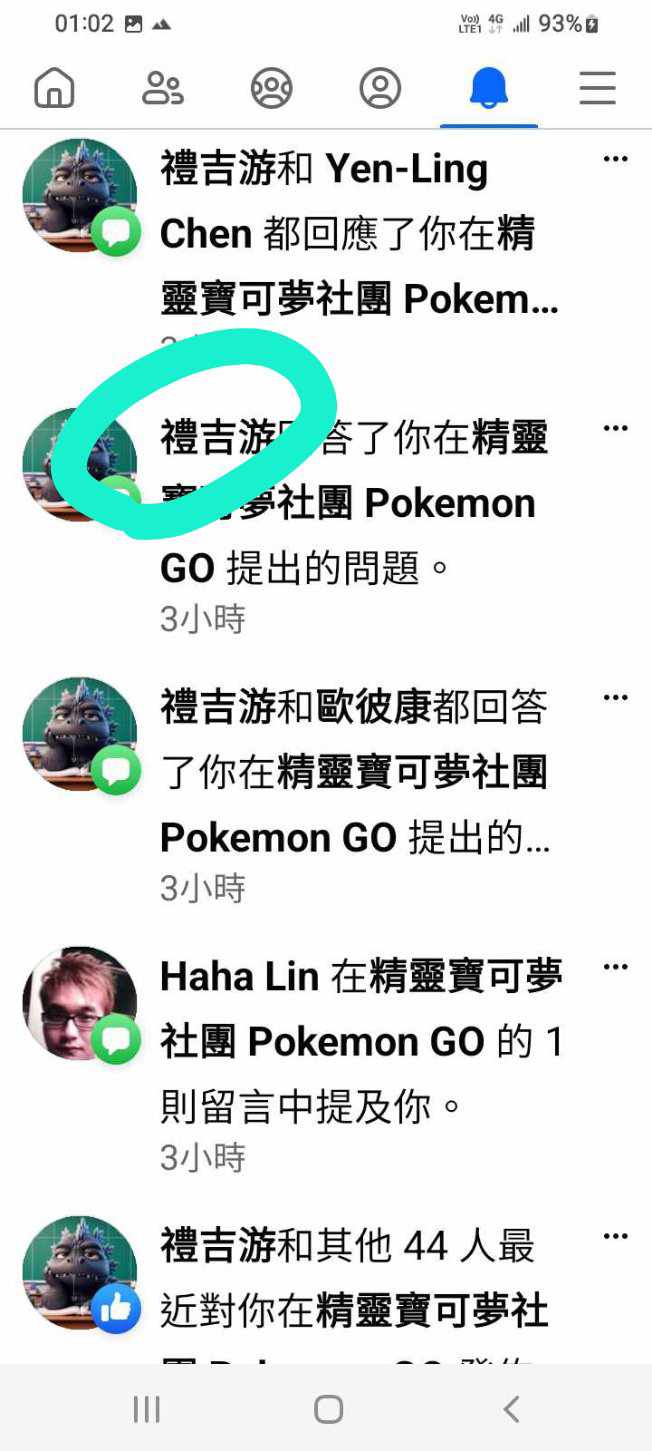Open the hamburger menu
Viewport: 652px width, 1451px height.
(597, 88)
